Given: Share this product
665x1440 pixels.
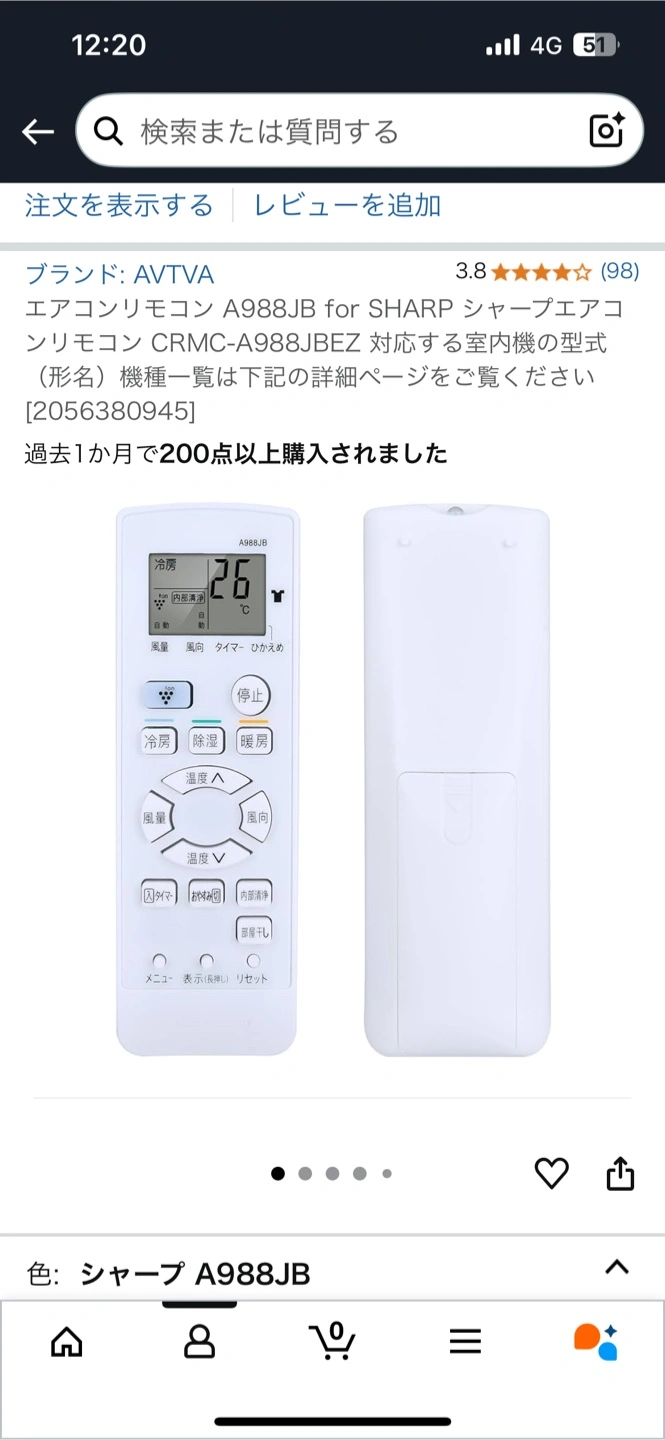Looking at the screenshot, I should pyautogui.click(x=620, y=1173).
